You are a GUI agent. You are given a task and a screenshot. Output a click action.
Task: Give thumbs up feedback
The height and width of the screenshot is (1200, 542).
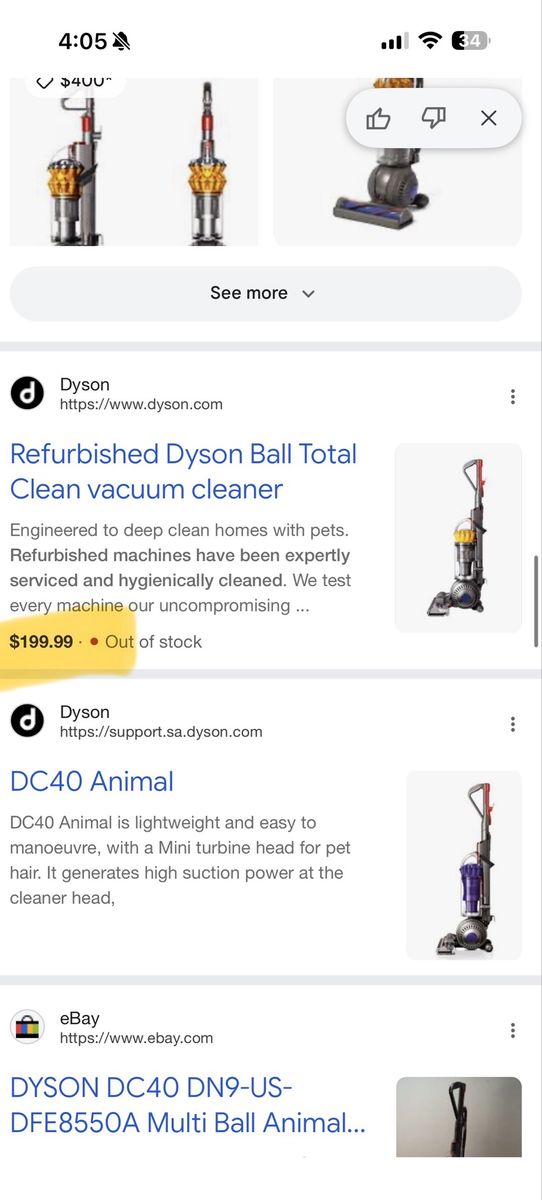tap(378, 119)
